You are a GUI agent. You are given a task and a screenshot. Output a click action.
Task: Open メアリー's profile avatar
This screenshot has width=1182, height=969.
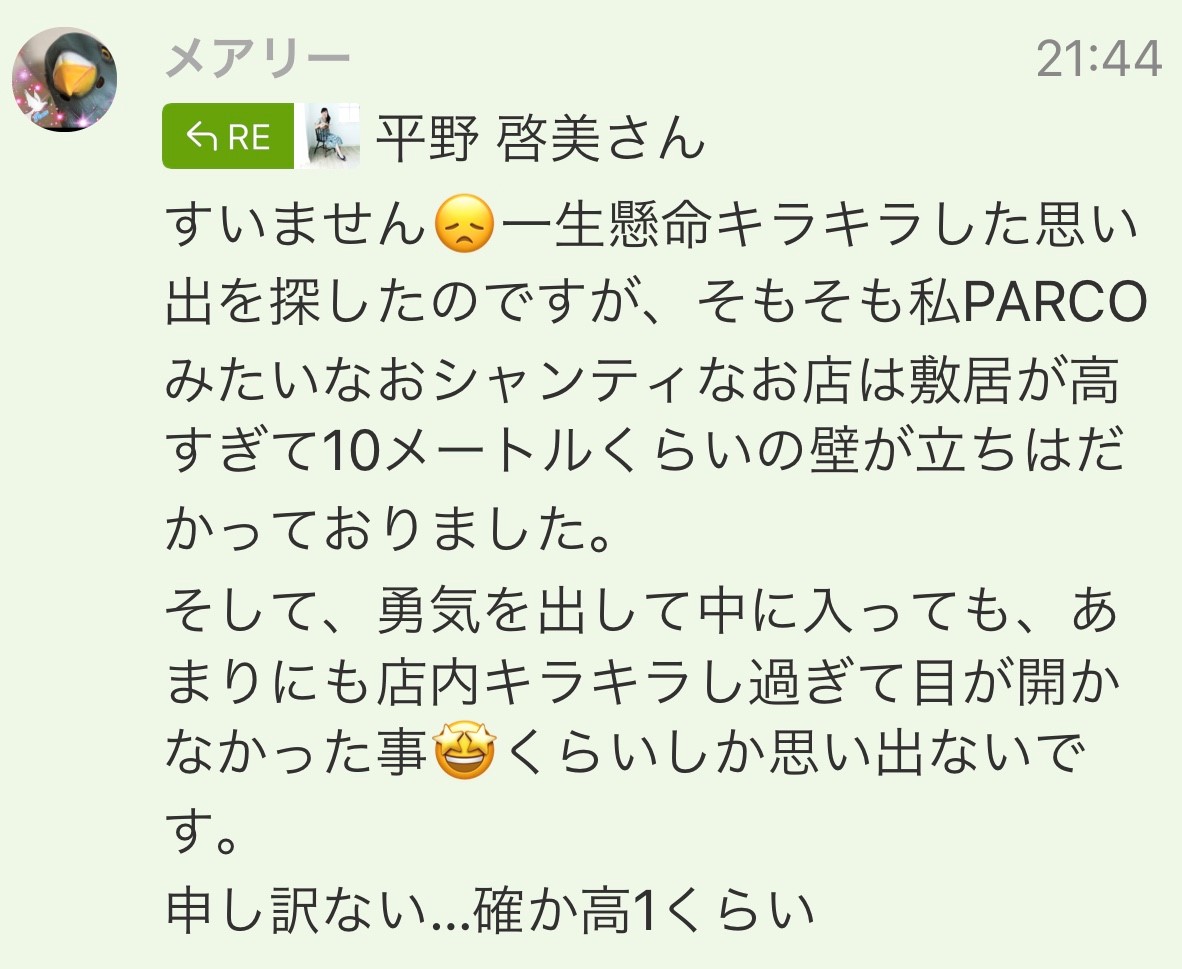(x=64, y=79)
